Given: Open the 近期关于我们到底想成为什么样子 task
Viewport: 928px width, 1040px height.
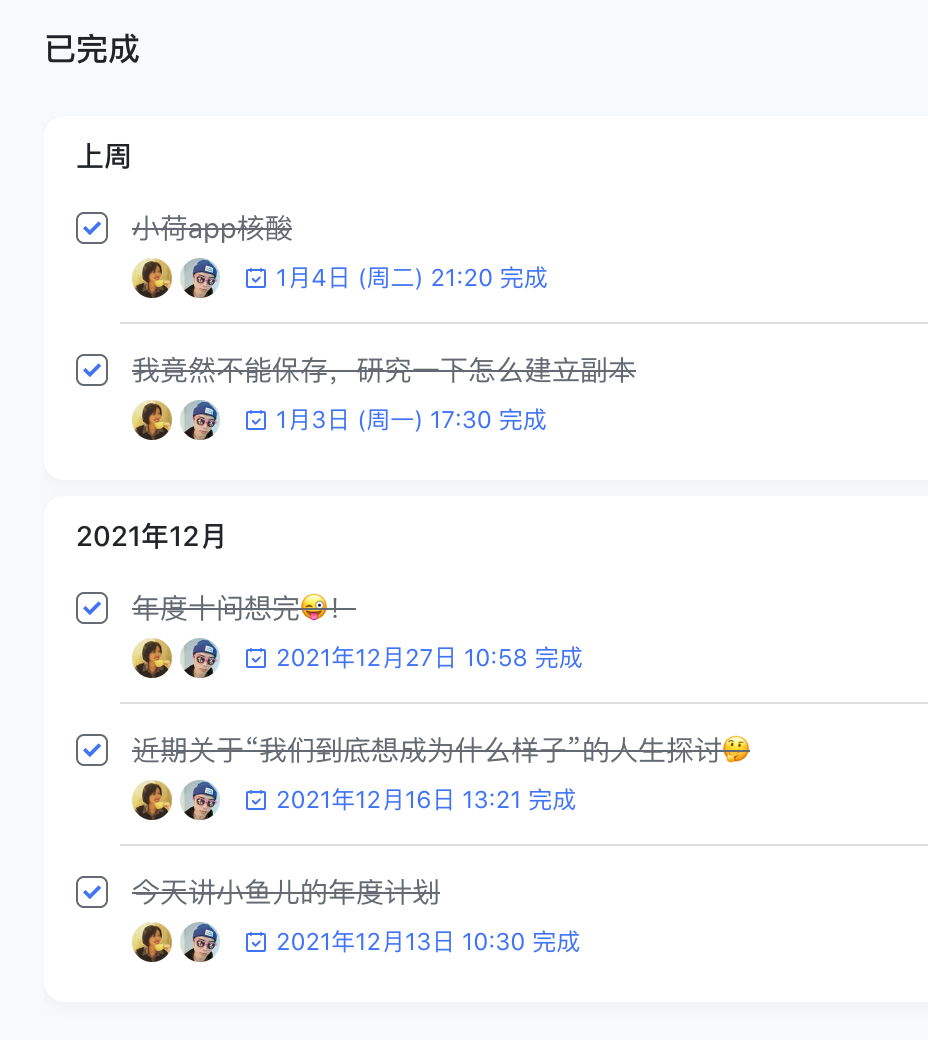Looking at the screenshot, I should [x=440, y=750].
